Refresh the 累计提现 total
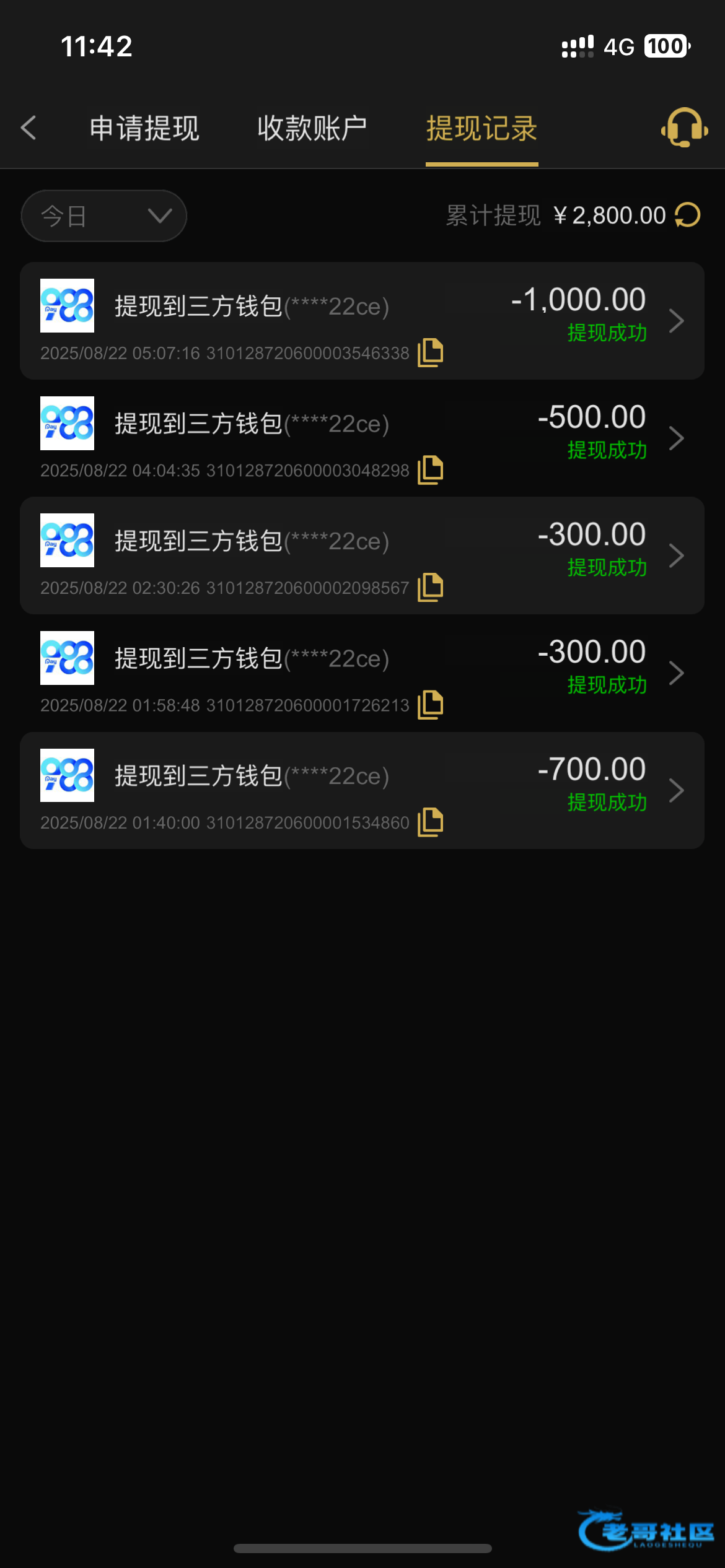 (x=687, y=216)
